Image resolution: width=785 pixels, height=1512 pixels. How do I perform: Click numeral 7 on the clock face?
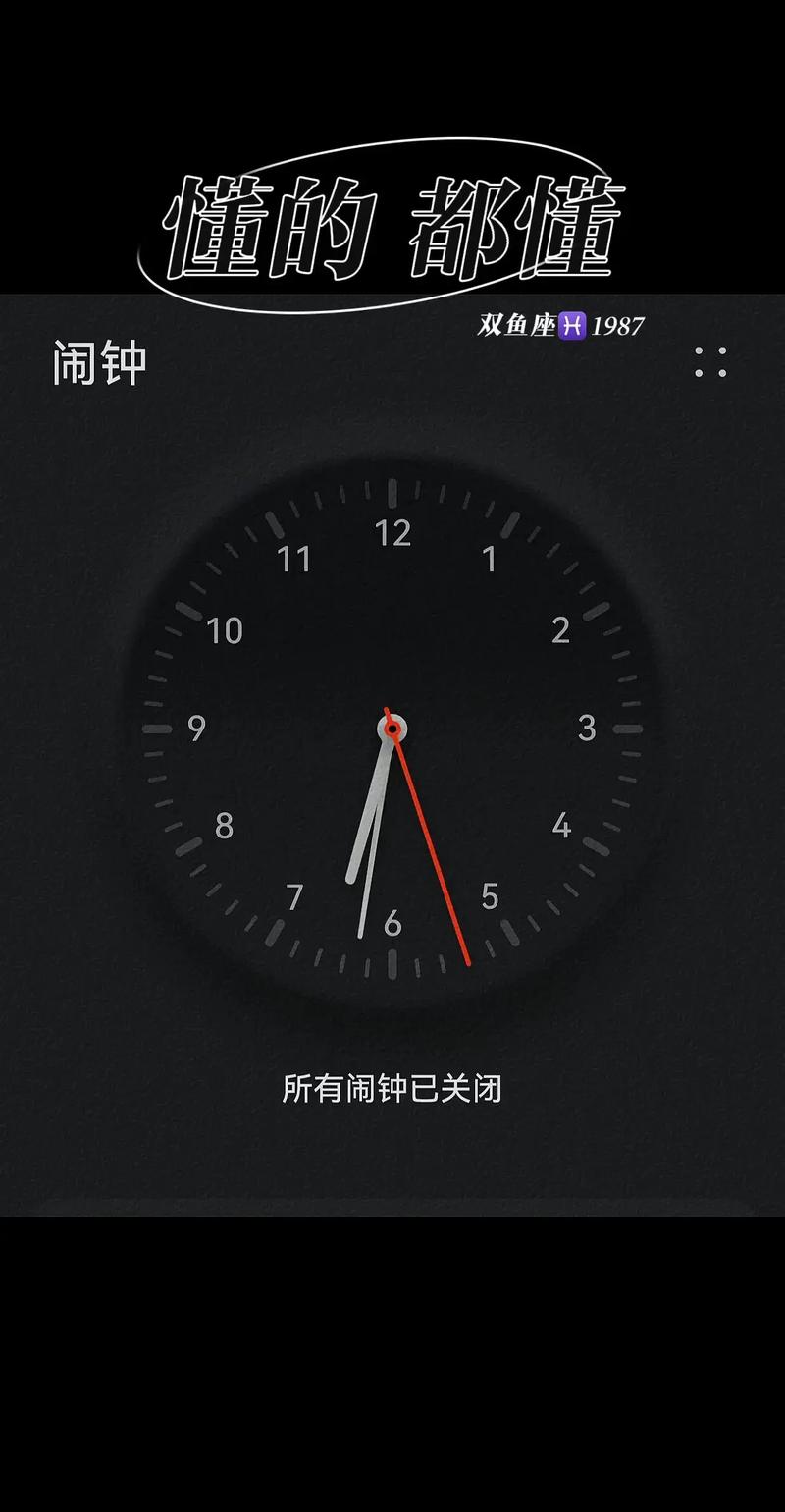point(294,895)
